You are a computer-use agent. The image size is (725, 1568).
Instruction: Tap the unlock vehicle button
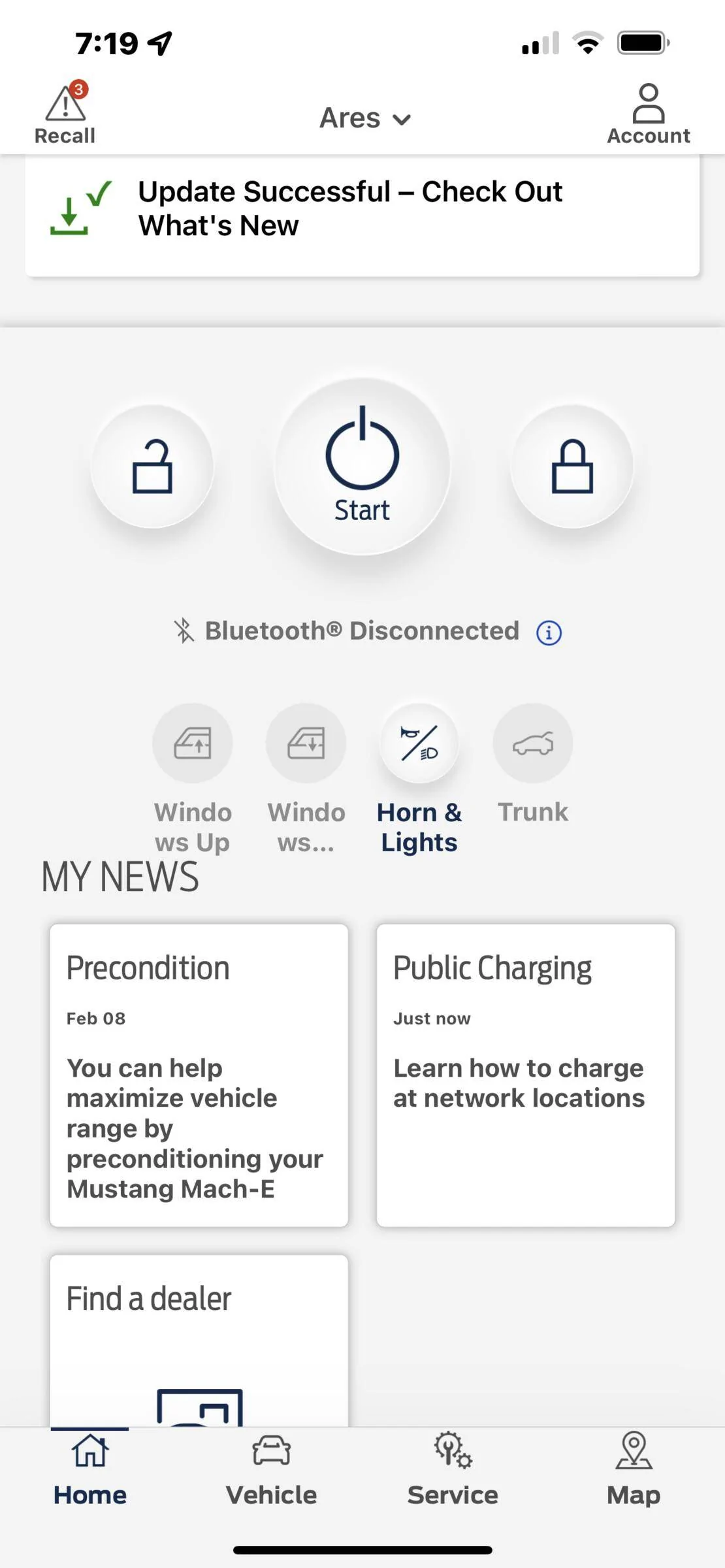pyautogui.click(x=152, y=466)
